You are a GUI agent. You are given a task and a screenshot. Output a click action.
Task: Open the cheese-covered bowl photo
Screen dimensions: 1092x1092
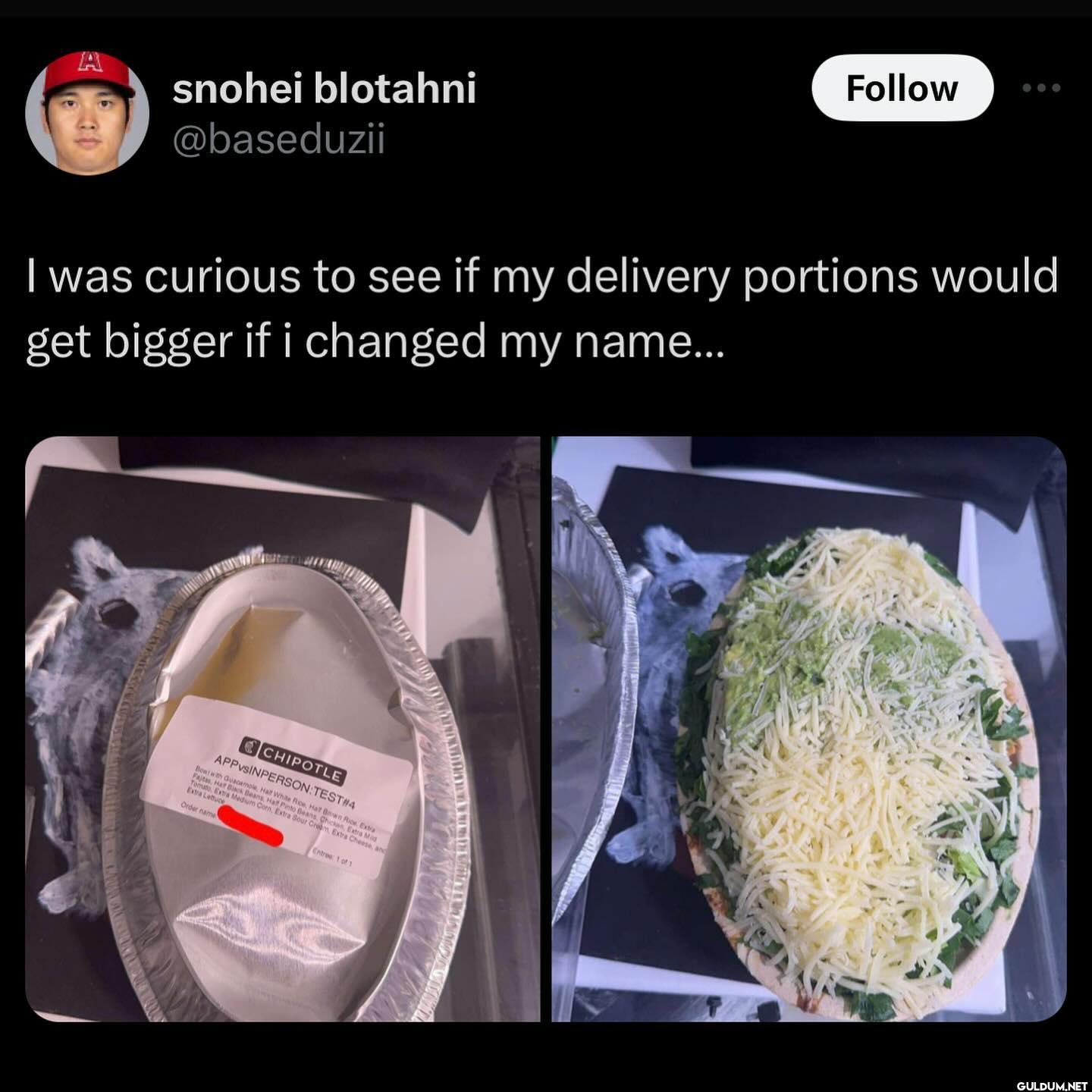(808, 729)
